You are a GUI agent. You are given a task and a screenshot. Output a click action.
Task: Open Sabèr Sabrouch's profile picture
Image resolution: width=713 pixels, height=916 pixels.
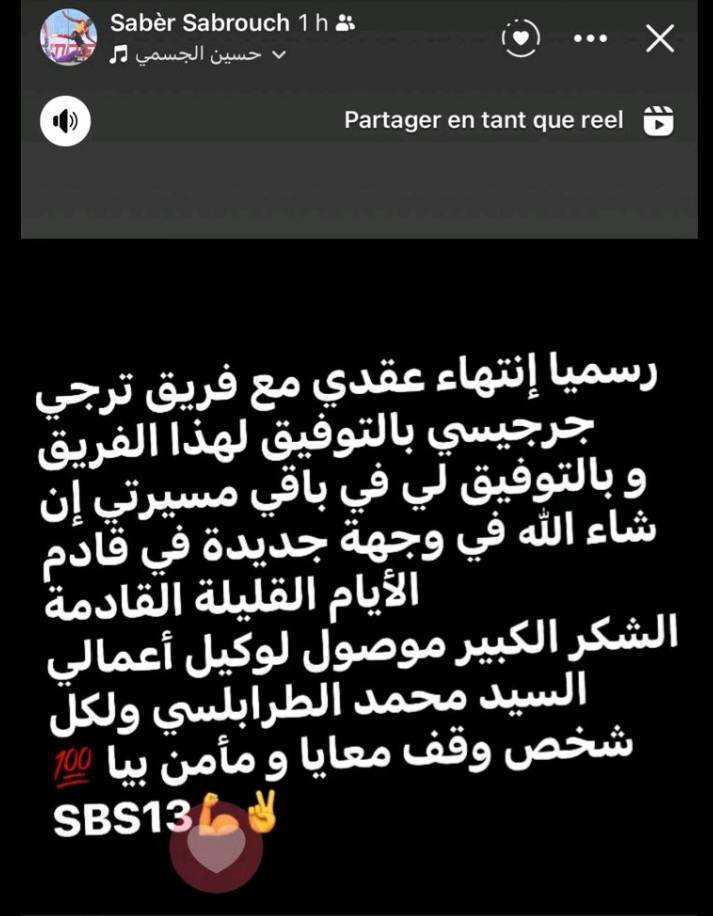[x=67, y=39]
